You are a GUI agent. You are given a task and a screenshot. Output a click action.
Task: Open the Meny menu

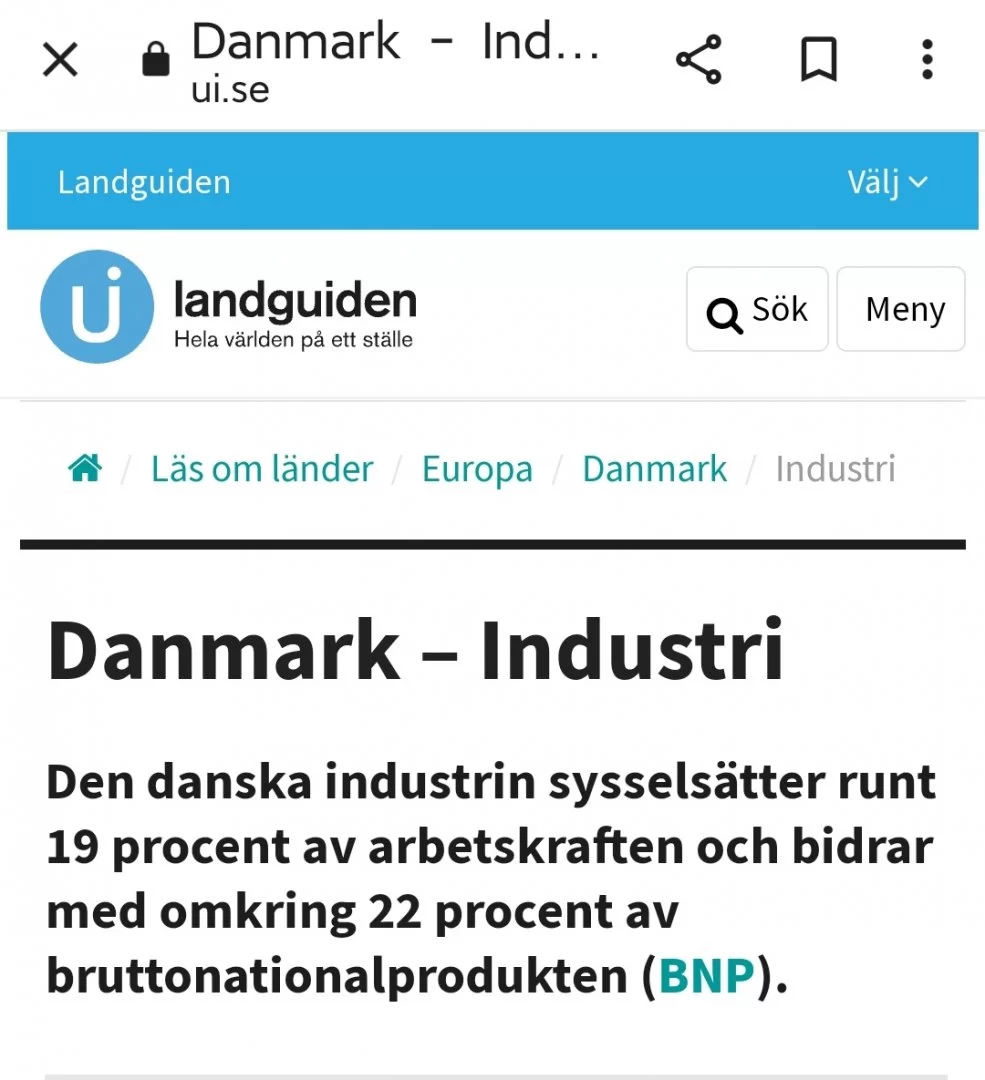point(903,310)
